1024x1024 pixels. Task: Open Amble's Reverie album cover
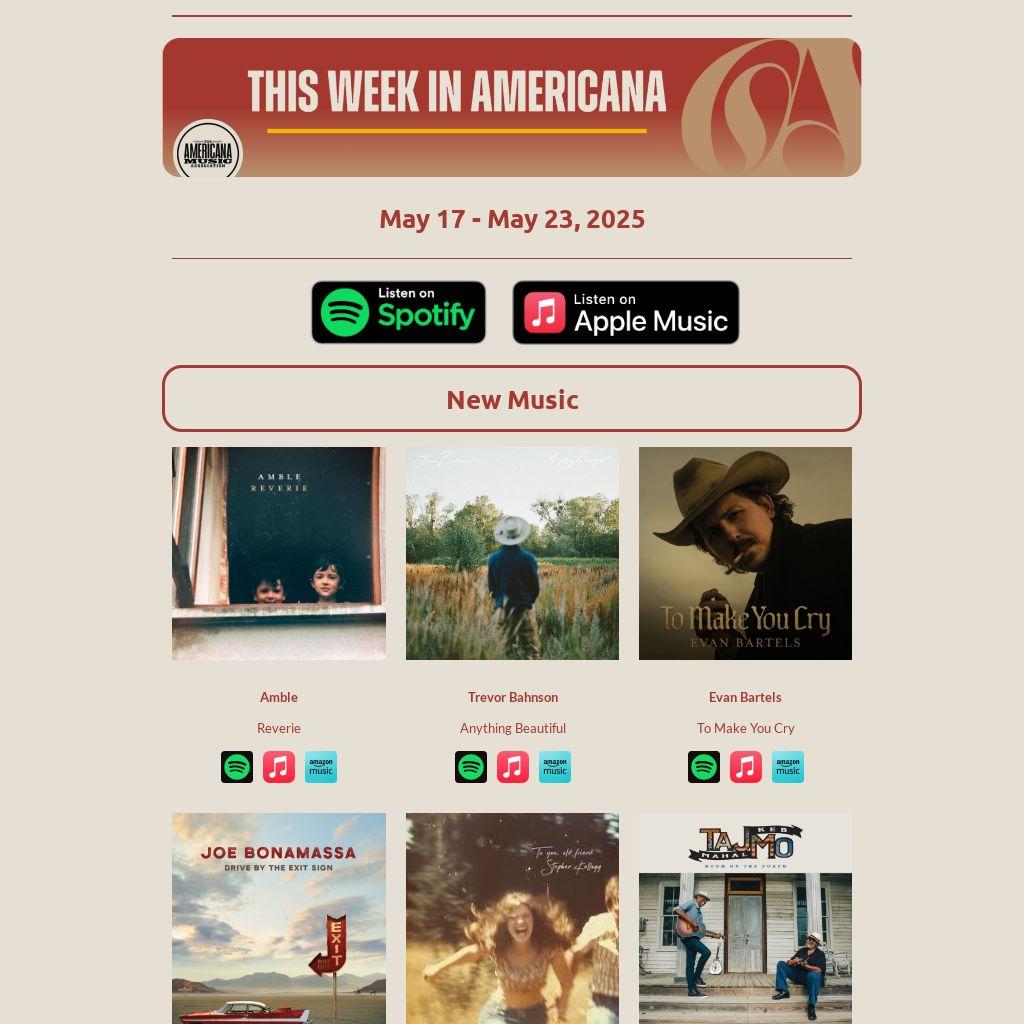279,553
